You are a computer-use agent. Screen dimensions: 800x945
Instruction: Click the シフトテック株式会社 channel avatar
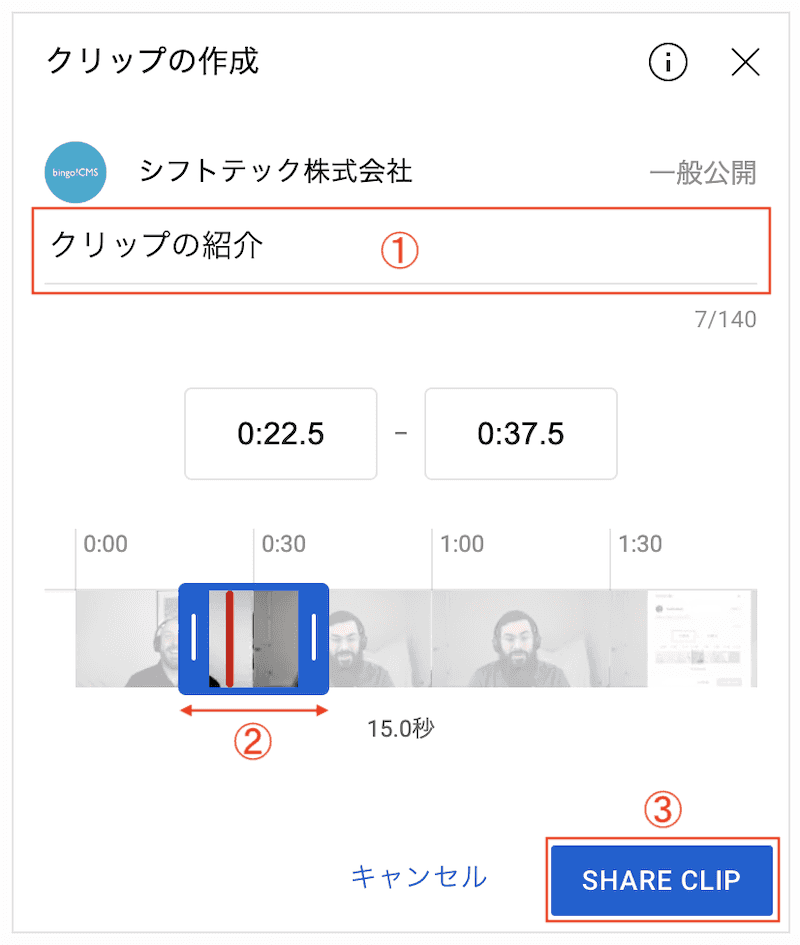(x=75, y=168)
